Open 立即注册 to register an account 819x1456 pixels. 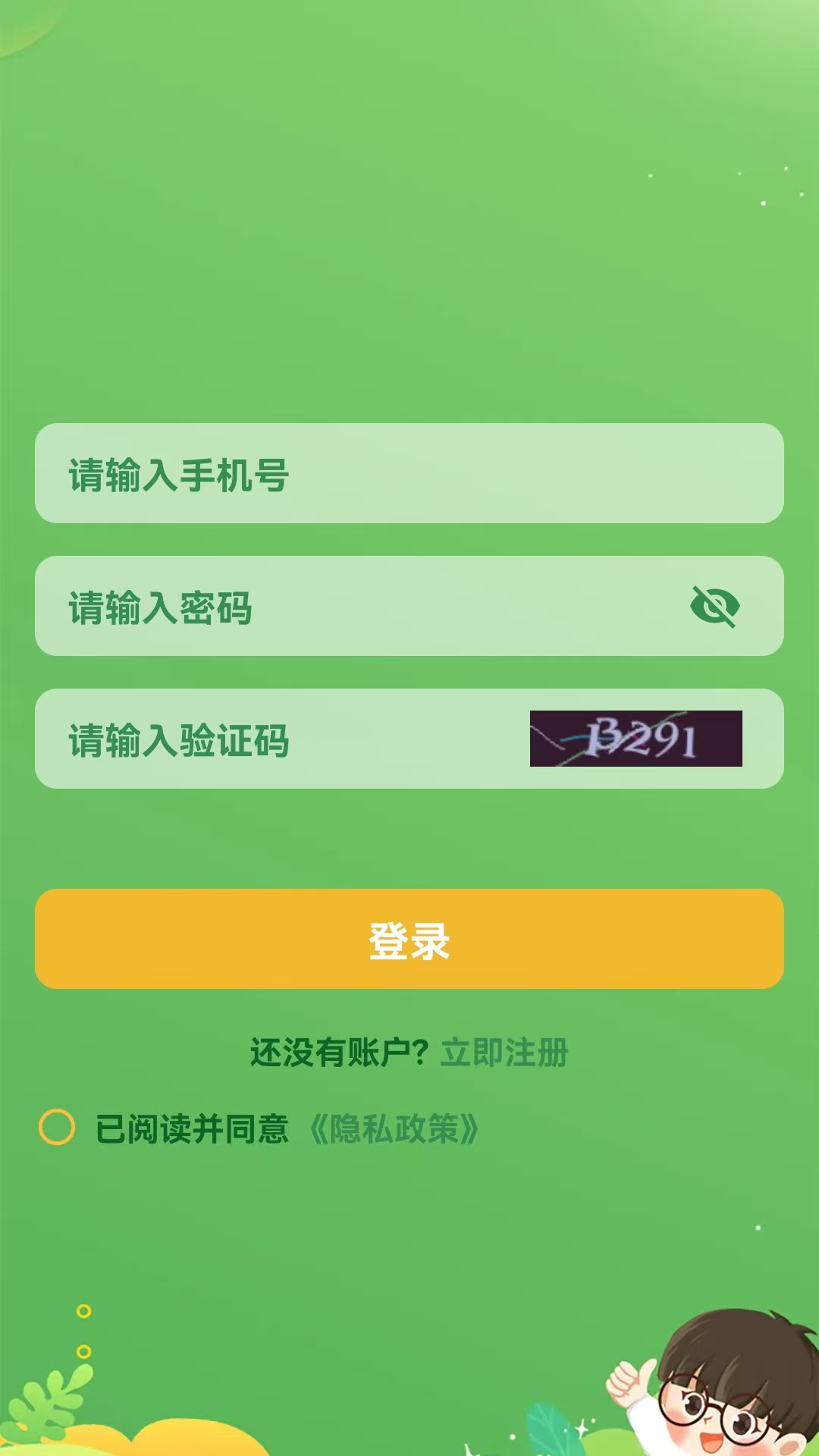click(x=504, y=1051)
